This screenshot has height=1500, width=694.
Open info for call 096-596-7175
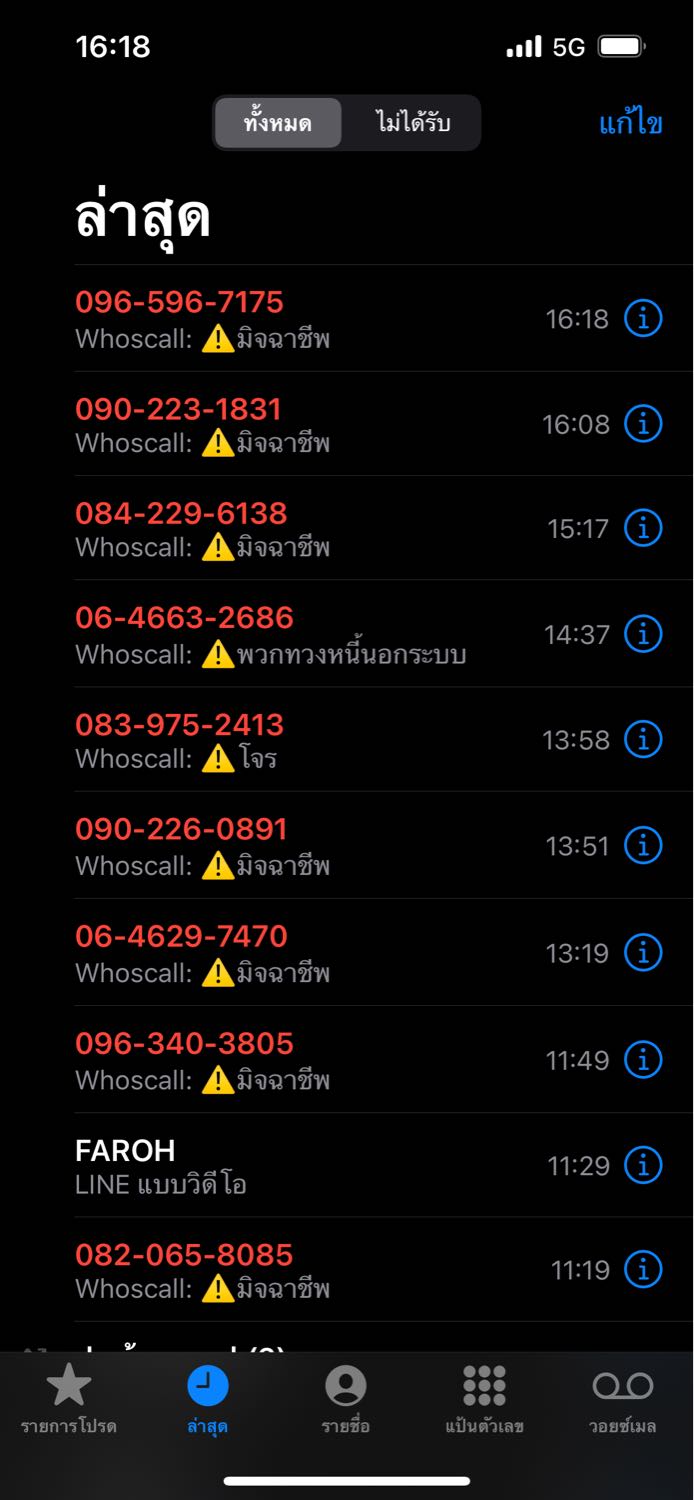tap(643, 319)
